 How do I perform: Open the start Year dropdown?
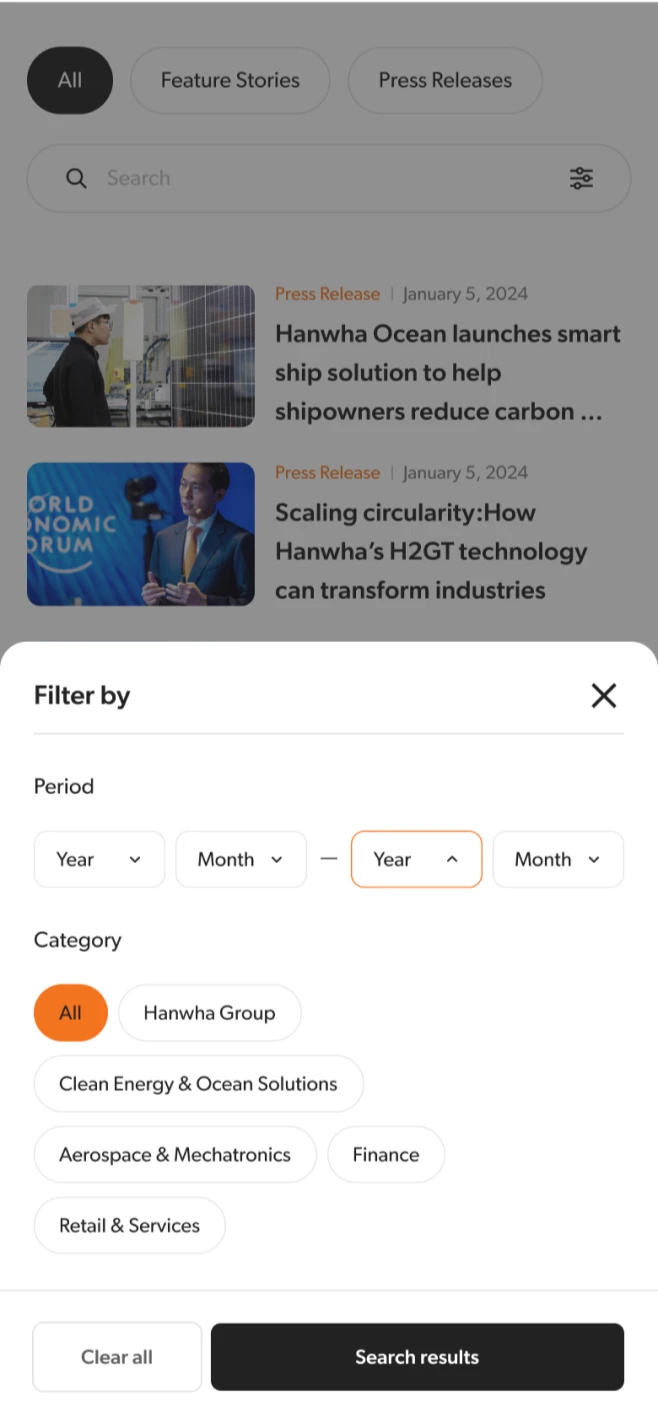pos(99,859)
